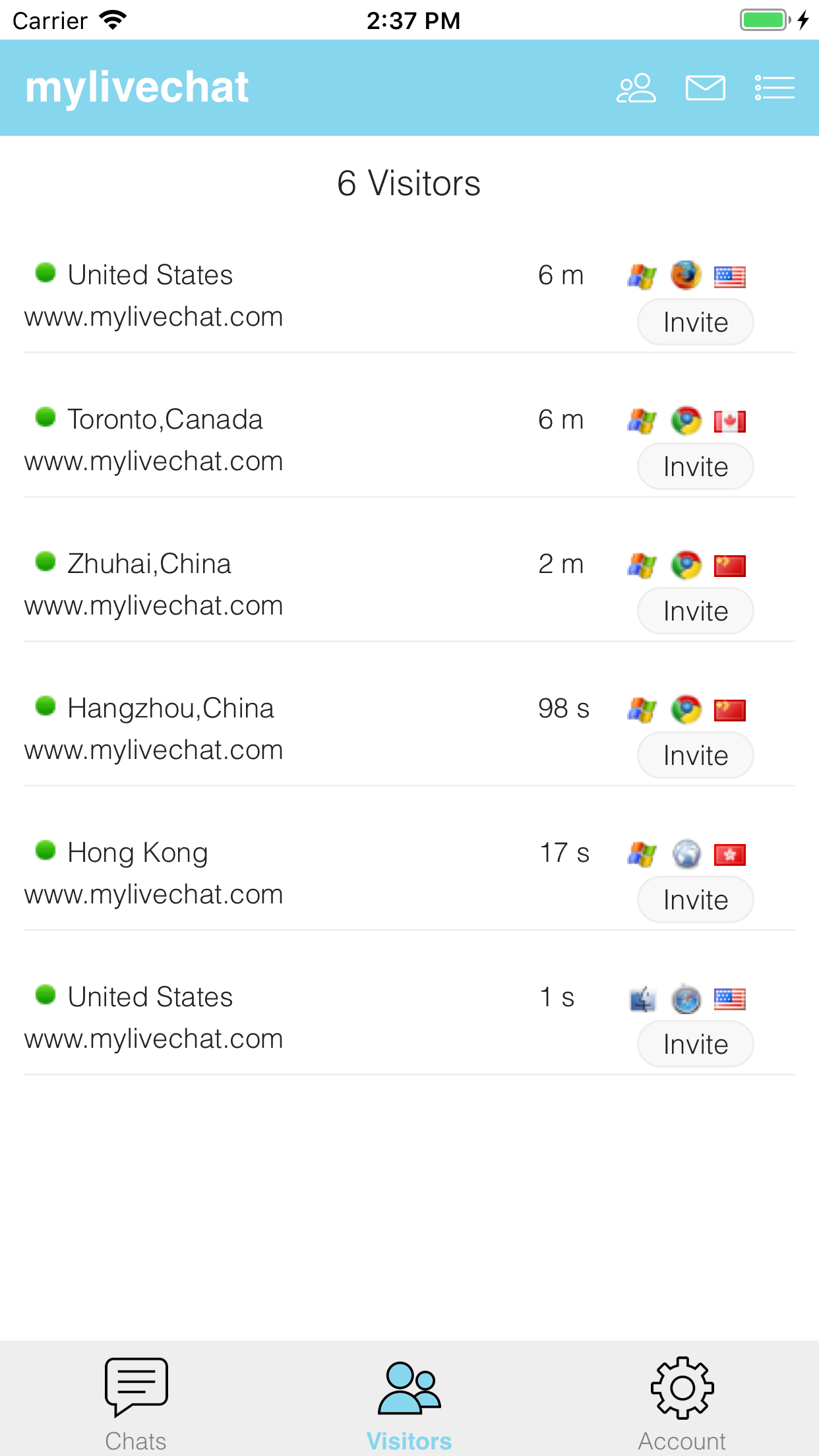Open the list menu icon in header
Image resolution: width=819 pixels, height=1456 pixels.
tap(774, 88)
